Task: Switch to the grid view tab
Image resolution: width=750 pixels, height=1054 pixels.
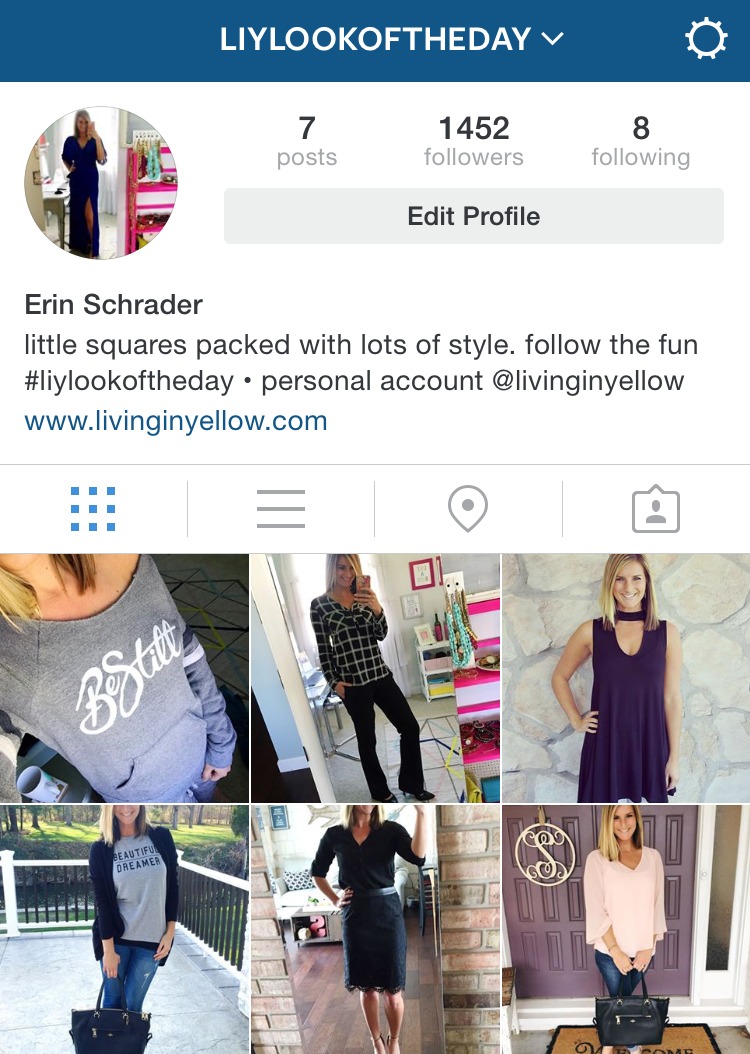Action: [x=93, y=509]
